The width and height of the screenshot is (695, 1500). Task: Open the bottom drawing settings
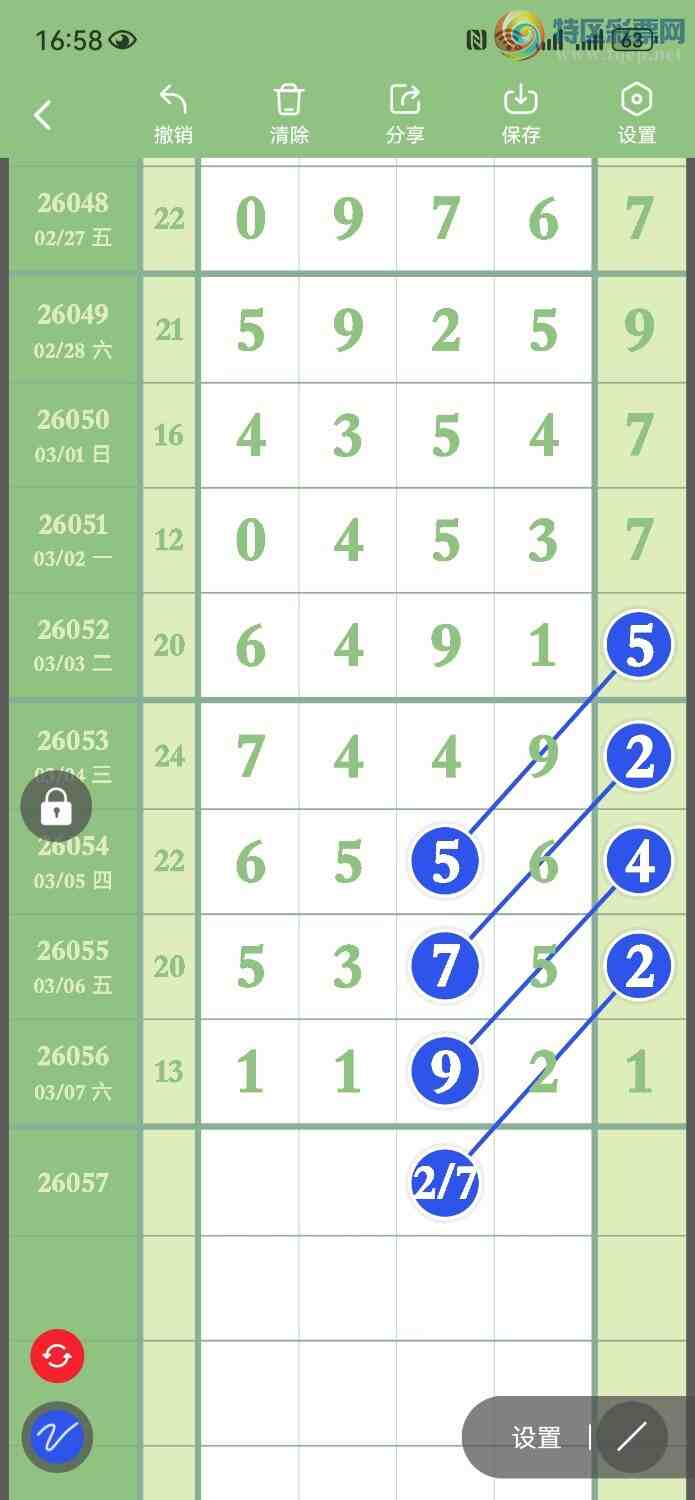536,1438
